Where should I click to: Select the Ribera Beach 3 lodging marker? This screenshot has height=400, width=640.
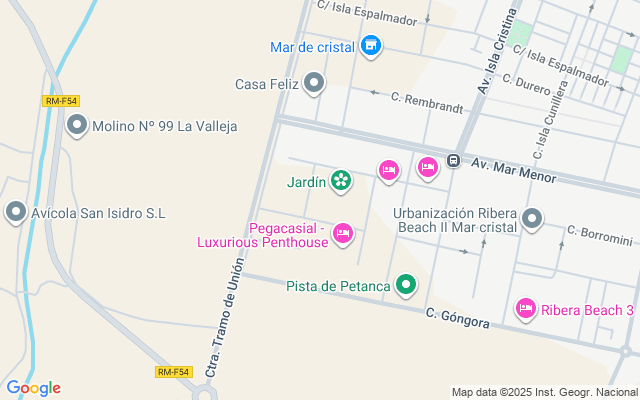[x=526, y=309]
